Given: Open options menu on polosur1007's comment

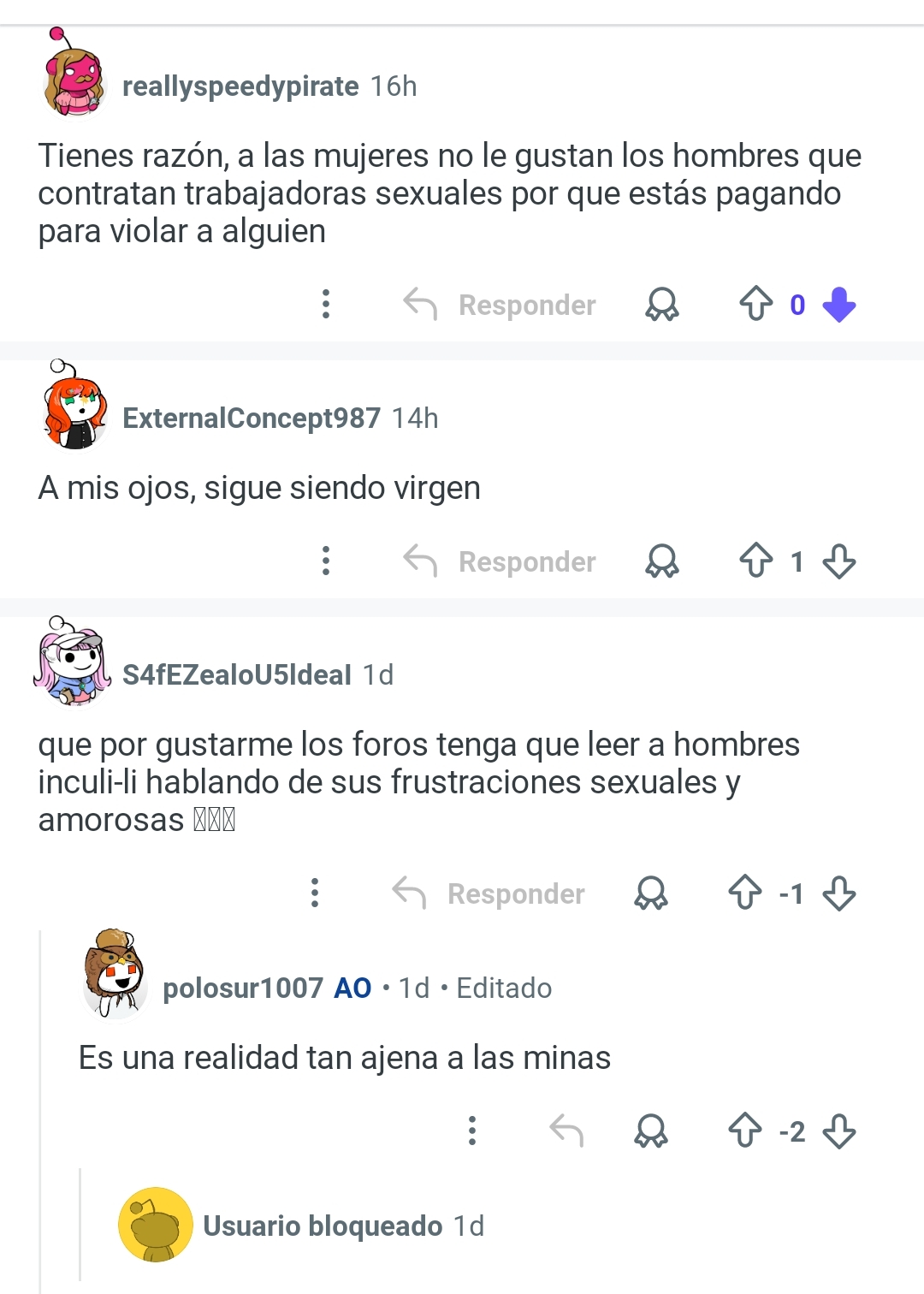Looking at the screenshot, I should click(x=471, y=1131).
